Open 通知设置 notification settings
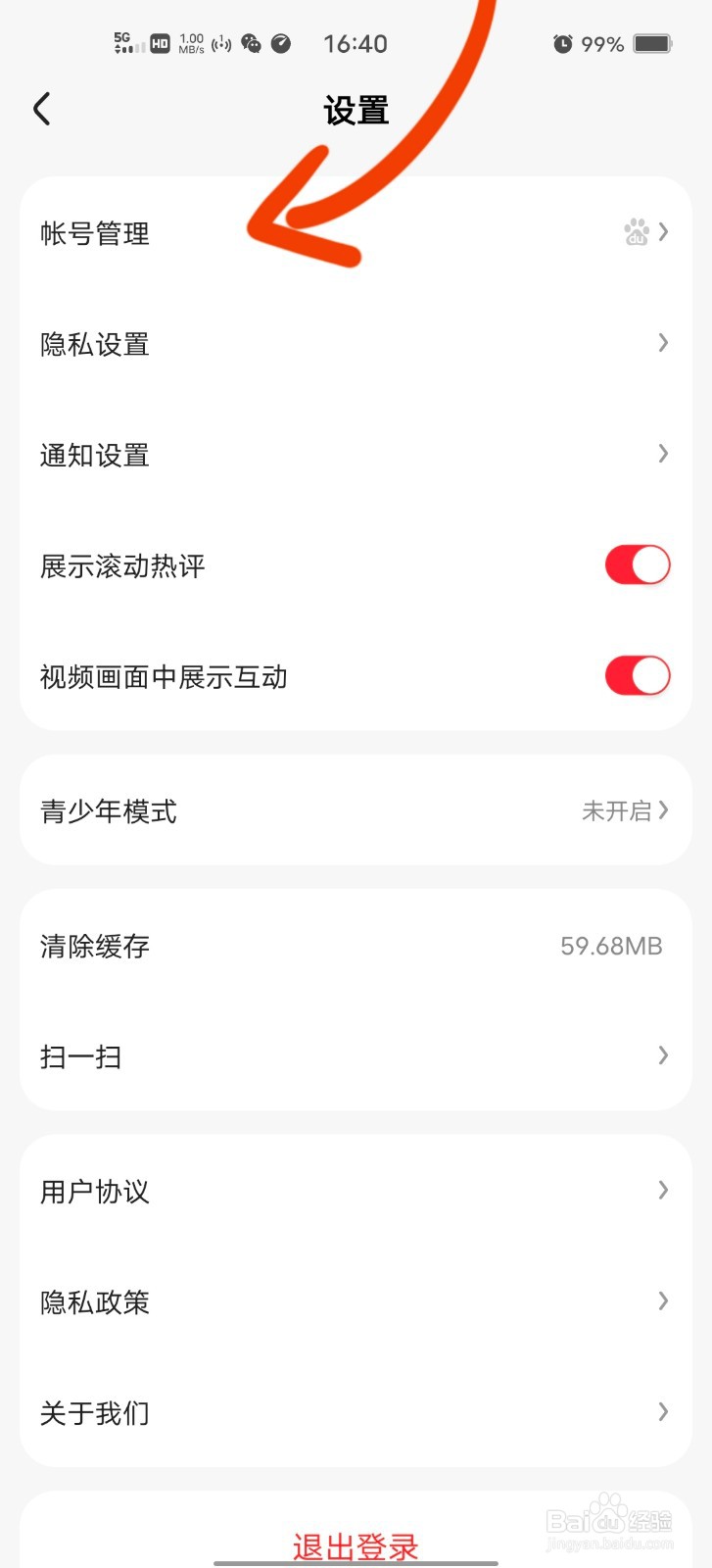Viewport: 712px width, 1568px height. 356,455
